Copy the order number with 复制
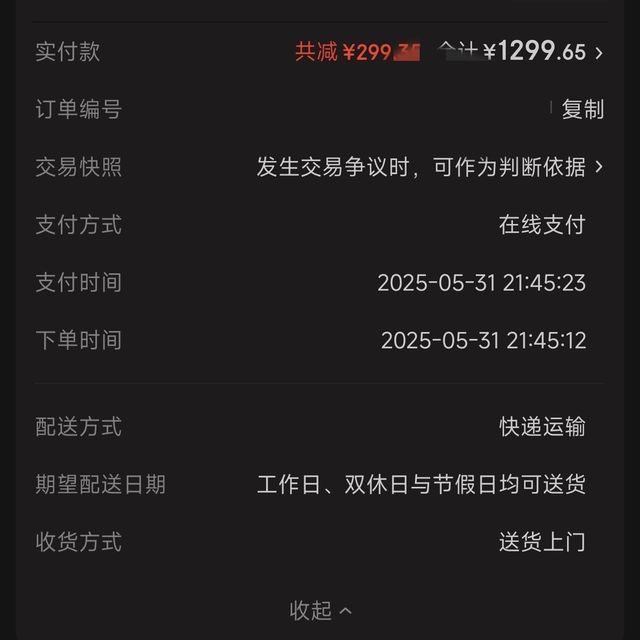640x640 pixels. click(x=582, y=110)
